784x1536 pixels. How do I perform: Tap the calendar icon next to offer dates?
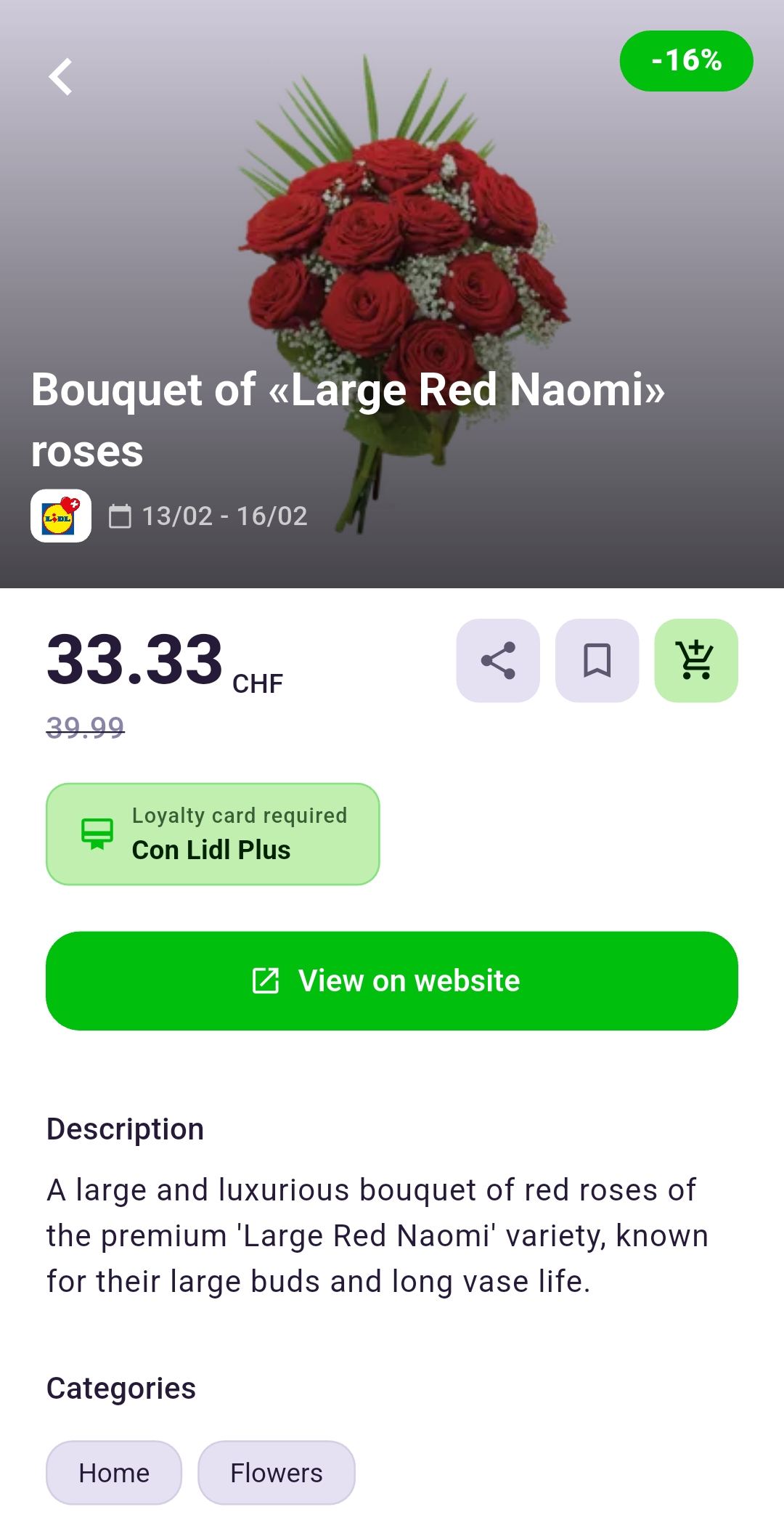118,516
